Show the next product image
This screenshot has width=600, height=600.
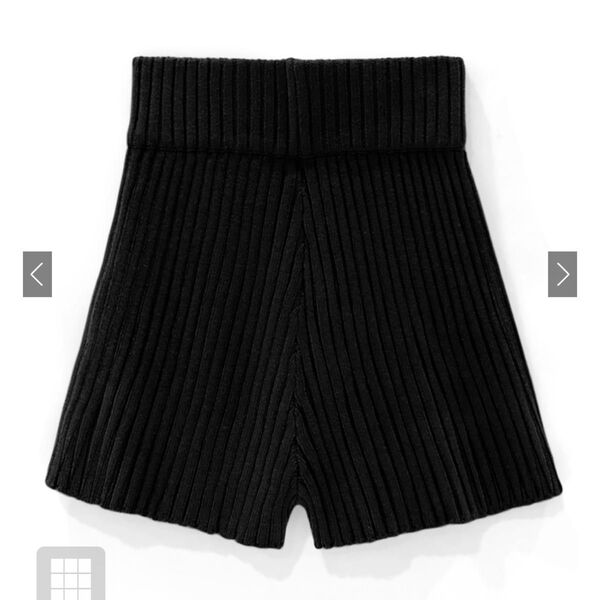(x=562, y=274)
